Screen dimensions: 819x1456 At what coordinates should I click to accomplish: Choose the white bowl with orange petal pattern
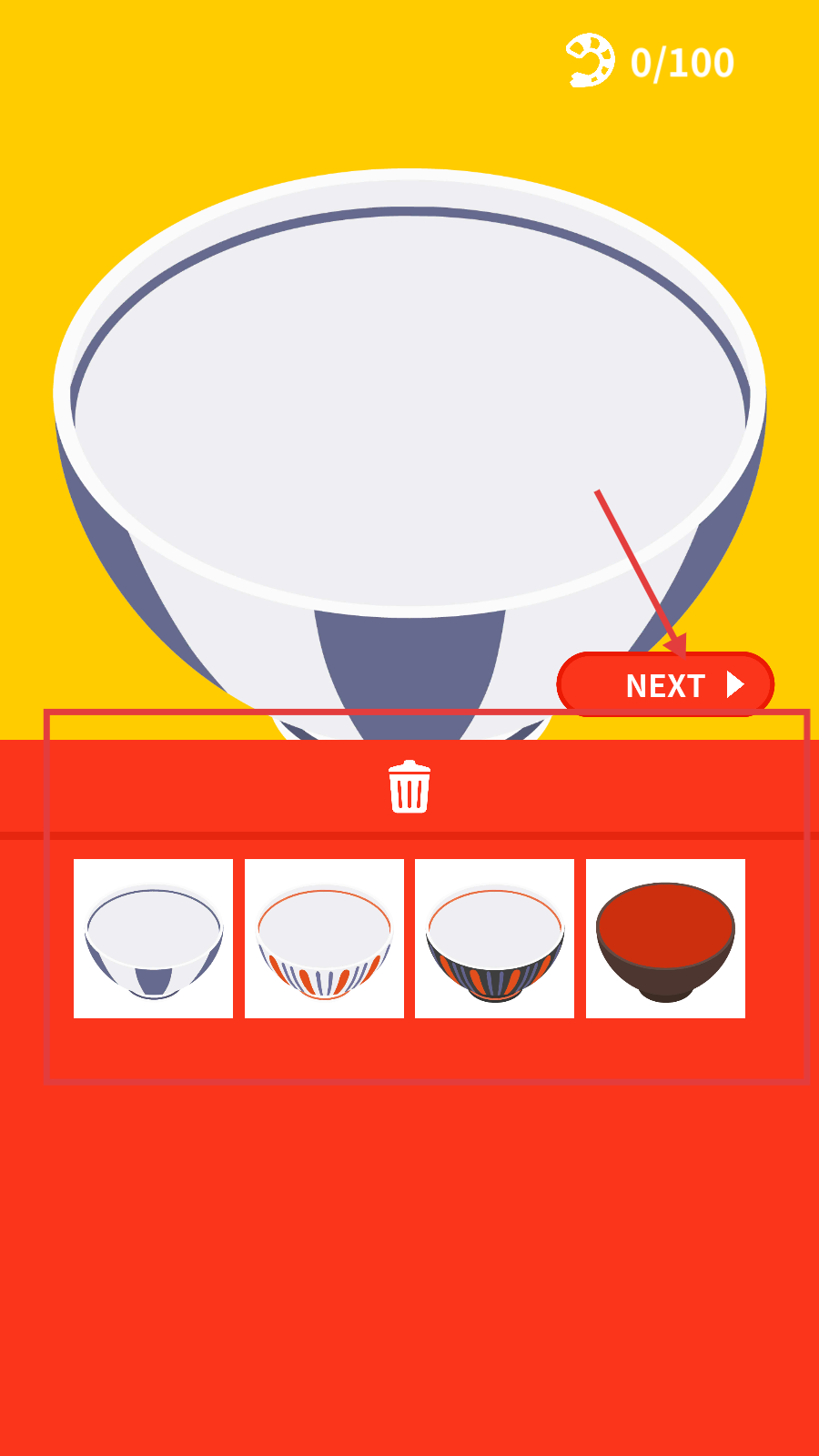tap(324, 938)
